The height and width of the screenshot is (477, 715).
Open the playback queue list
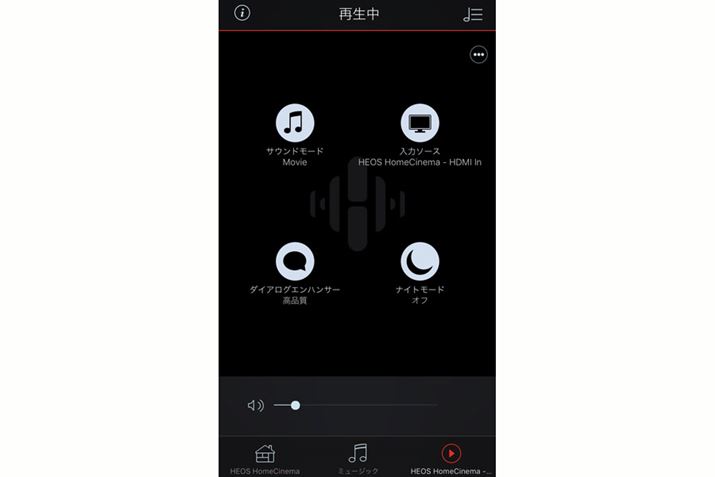coord(473,14)
